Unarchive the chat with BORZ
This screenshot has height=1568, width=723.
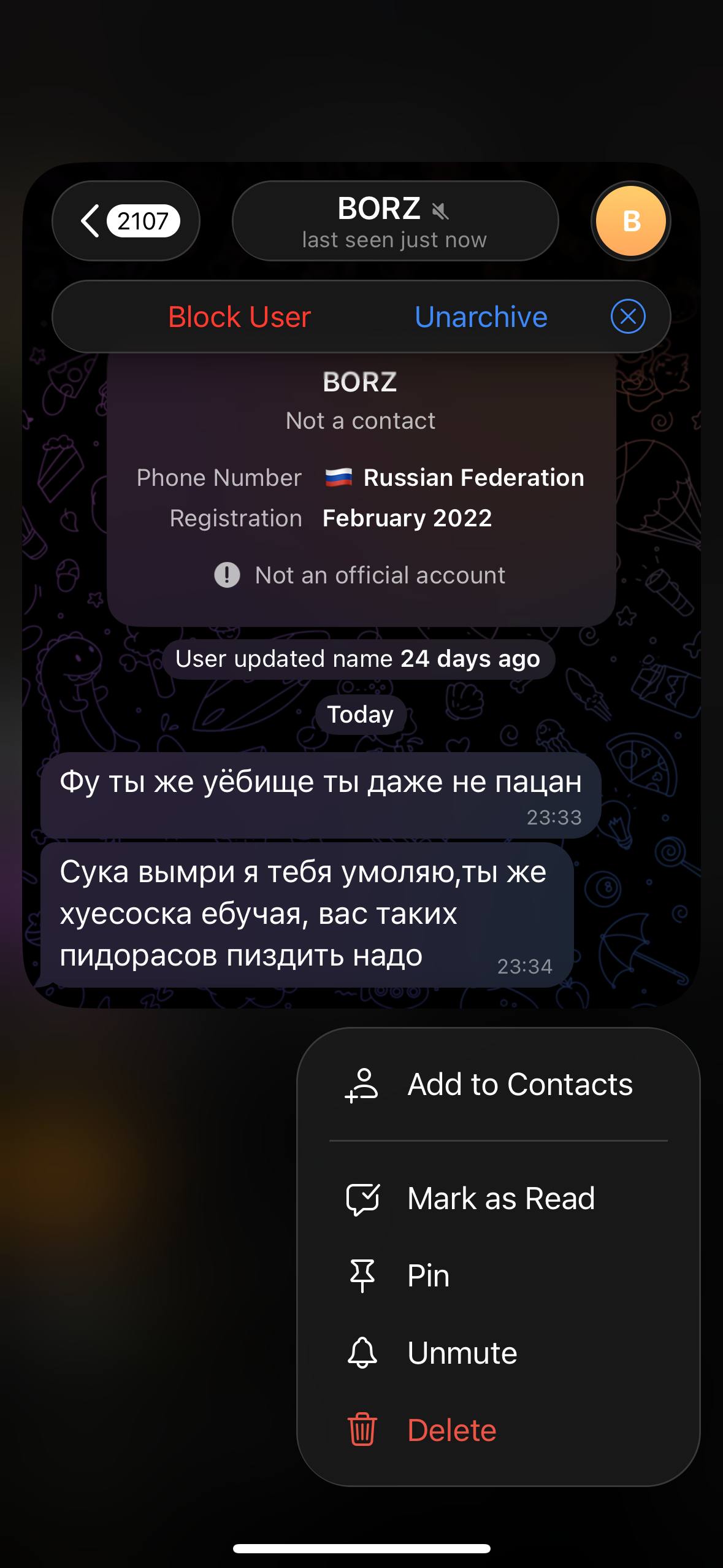pos(481,317)
